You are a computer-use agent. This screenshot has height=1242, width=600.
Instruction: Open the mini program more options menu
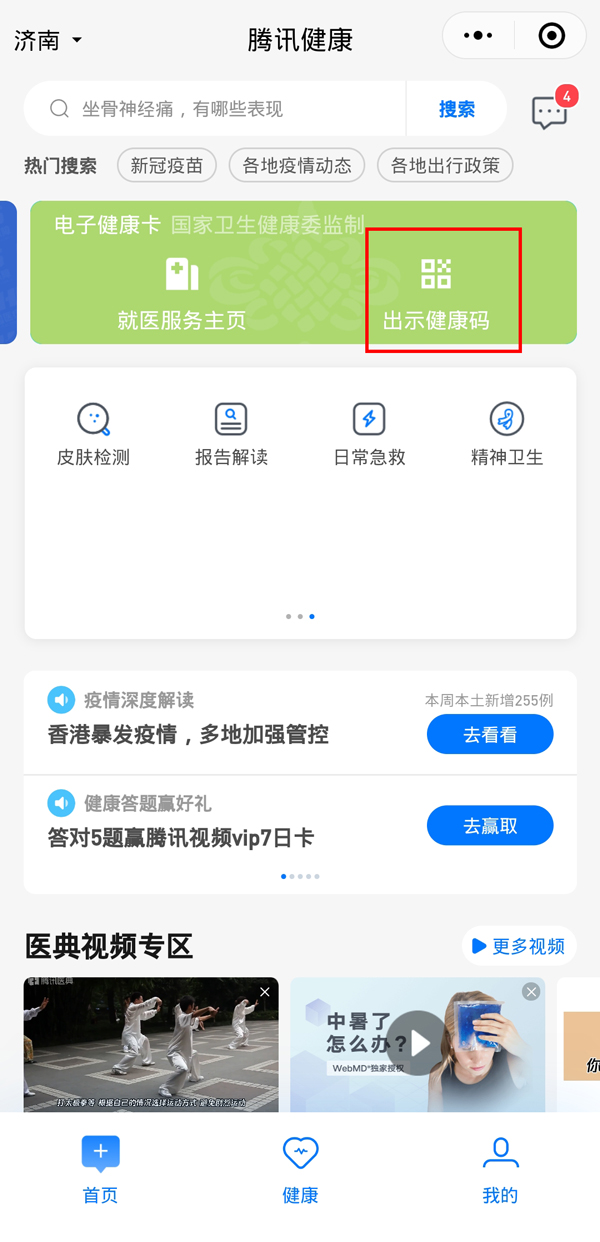pyautogui.click(x=479, y=37)
